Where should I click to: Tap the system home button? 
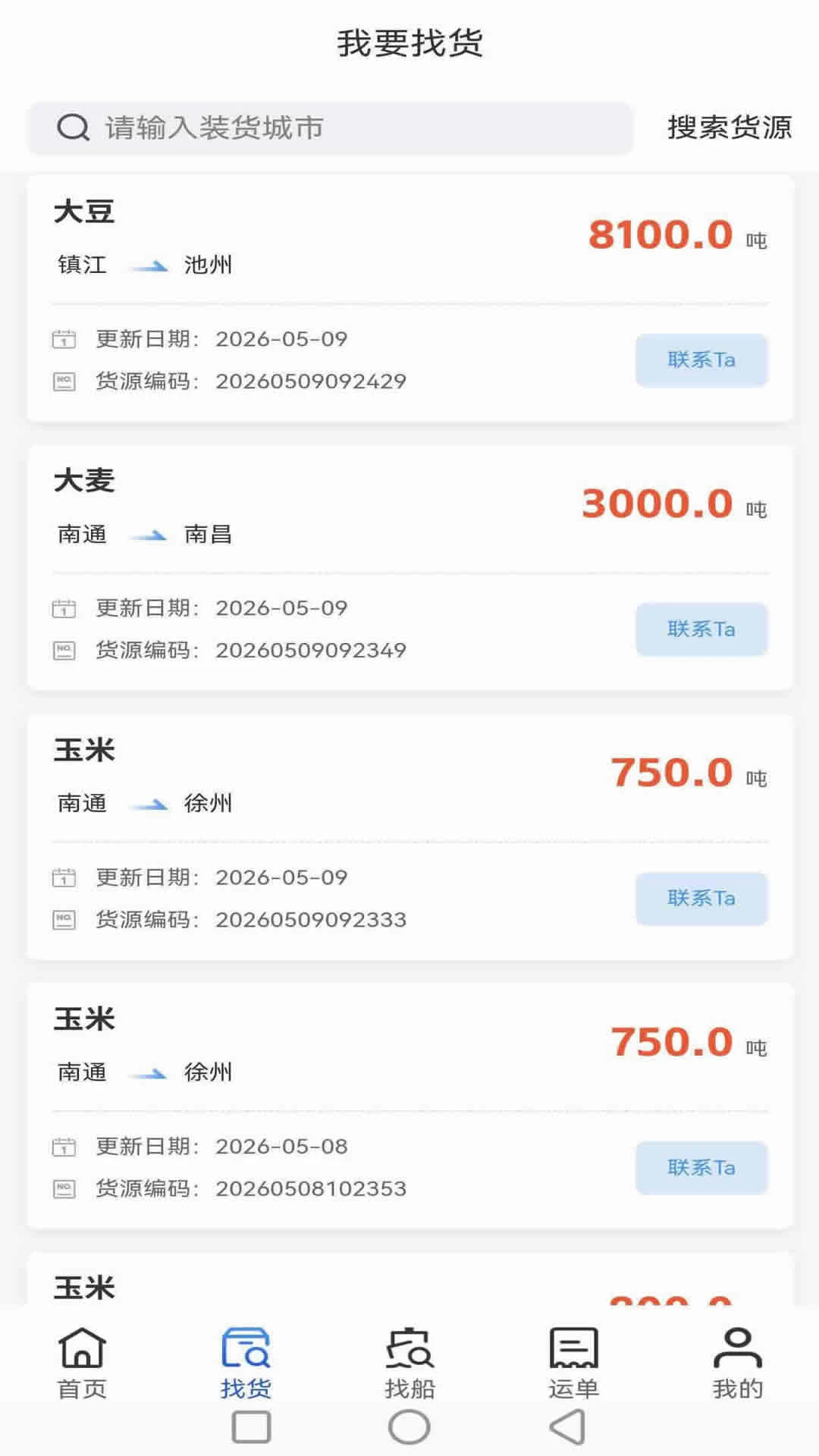pos(409,1427)
